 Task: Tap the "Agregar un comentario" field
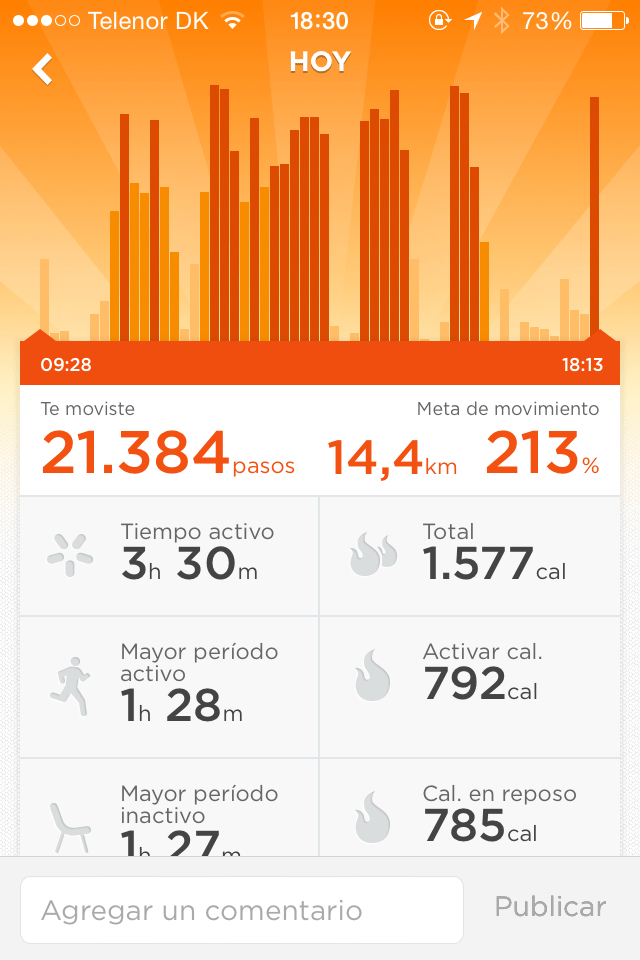click(241, 910)
